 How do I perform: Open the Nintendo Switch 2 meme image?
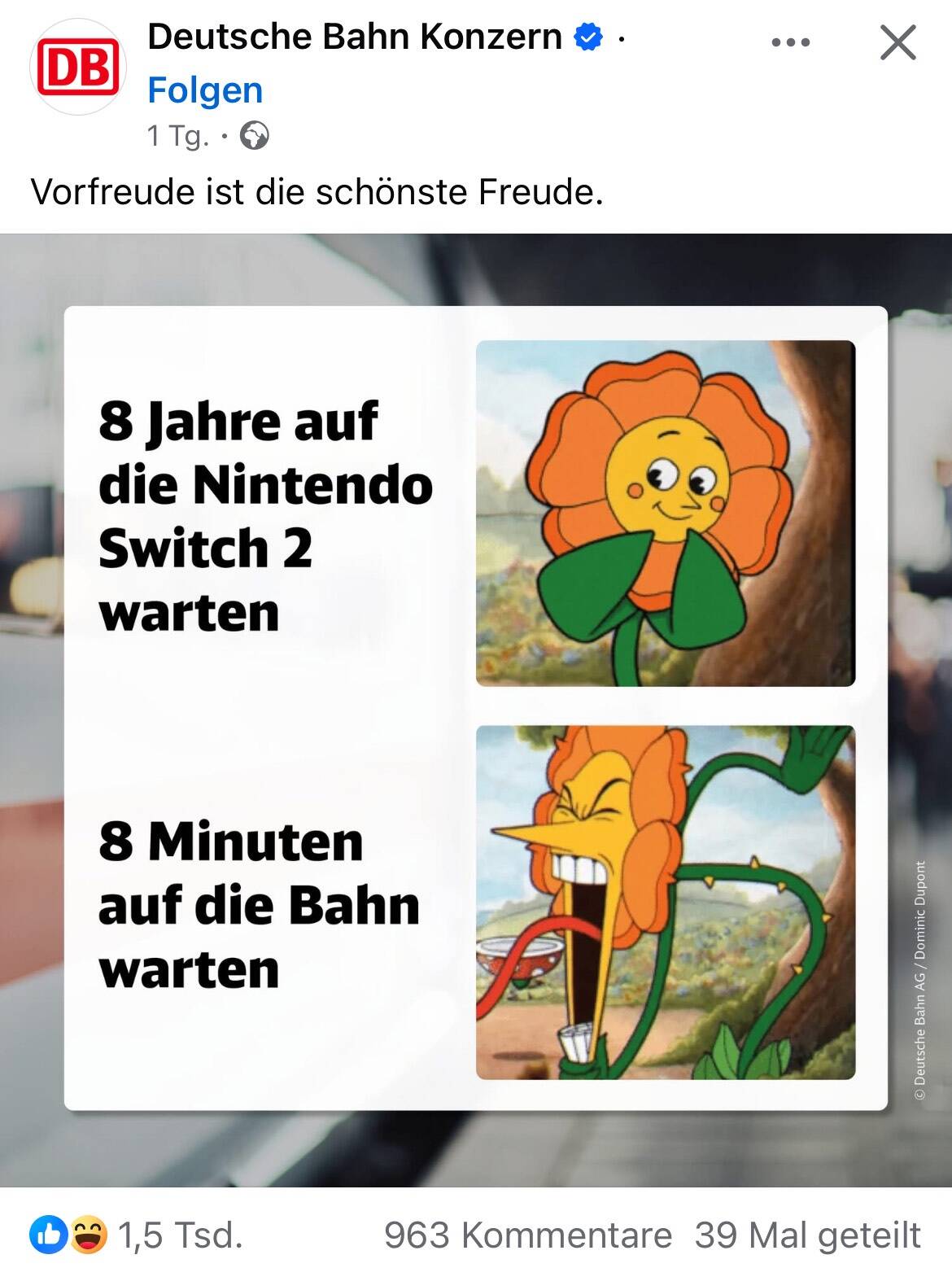click(475, 708)
